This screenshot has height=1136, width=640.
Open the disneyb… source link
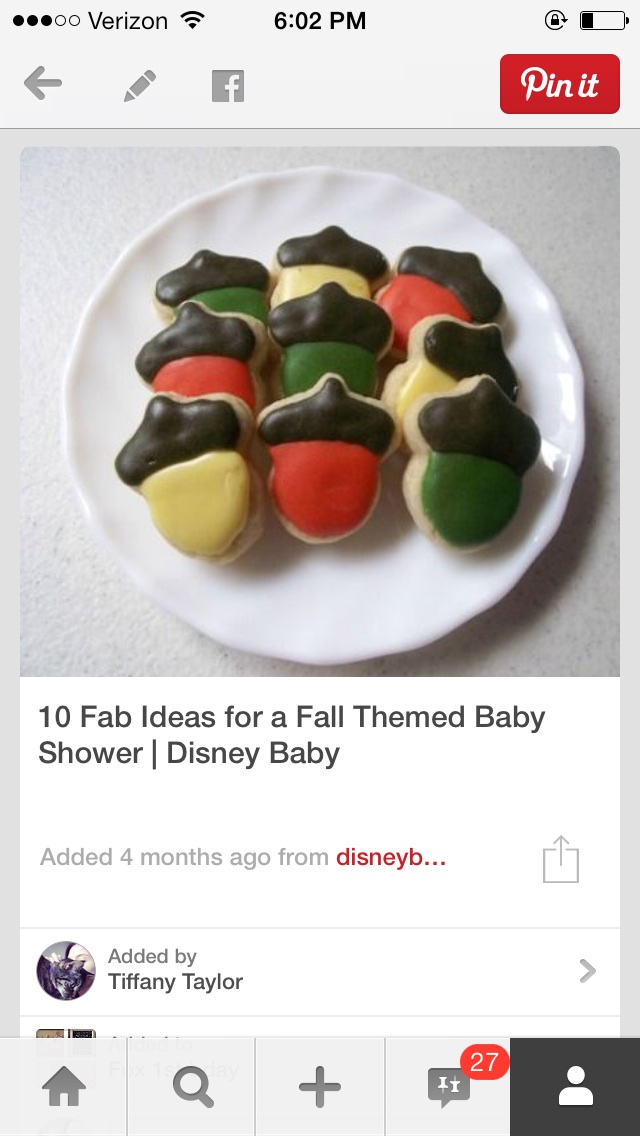point(391,857)
